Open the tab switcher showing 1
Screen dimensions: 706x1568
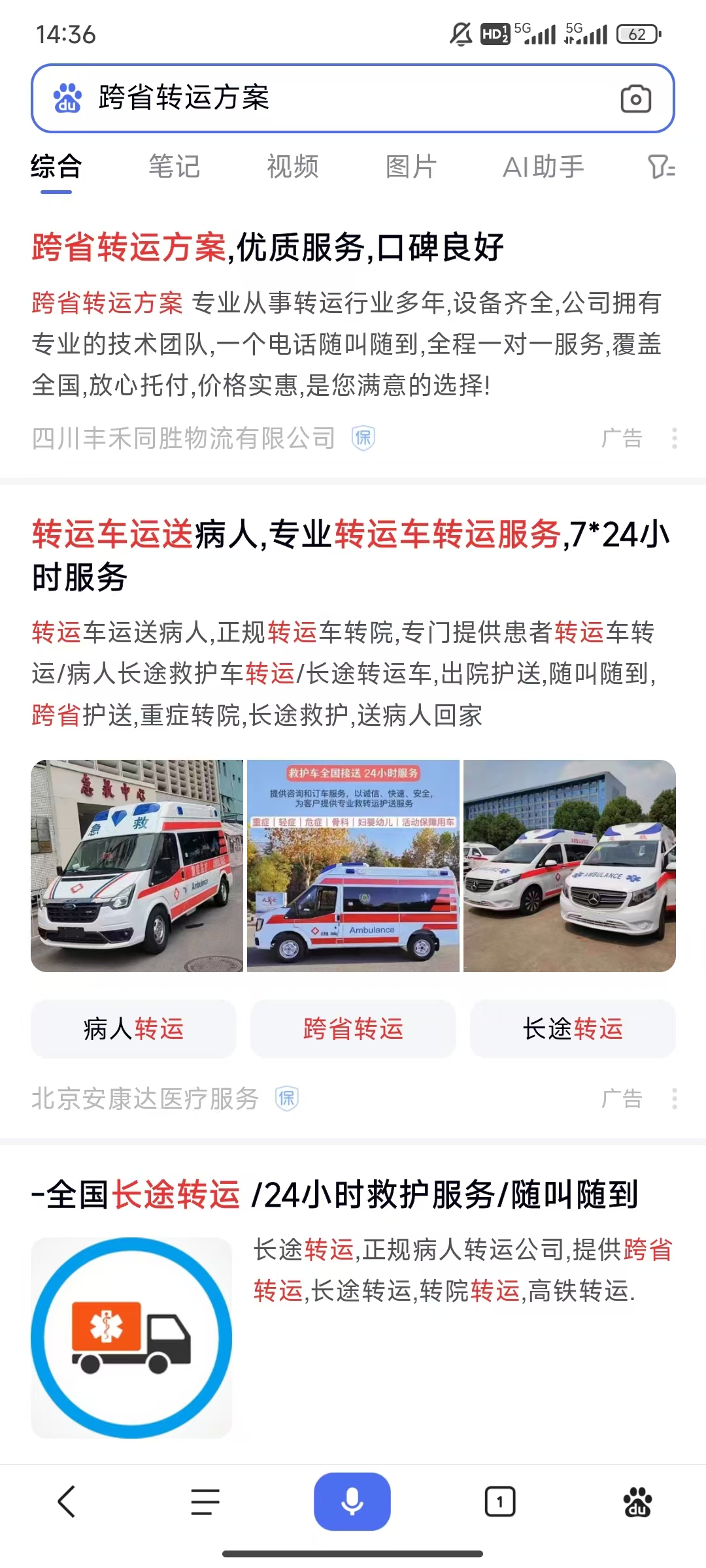coord(499,1501)
